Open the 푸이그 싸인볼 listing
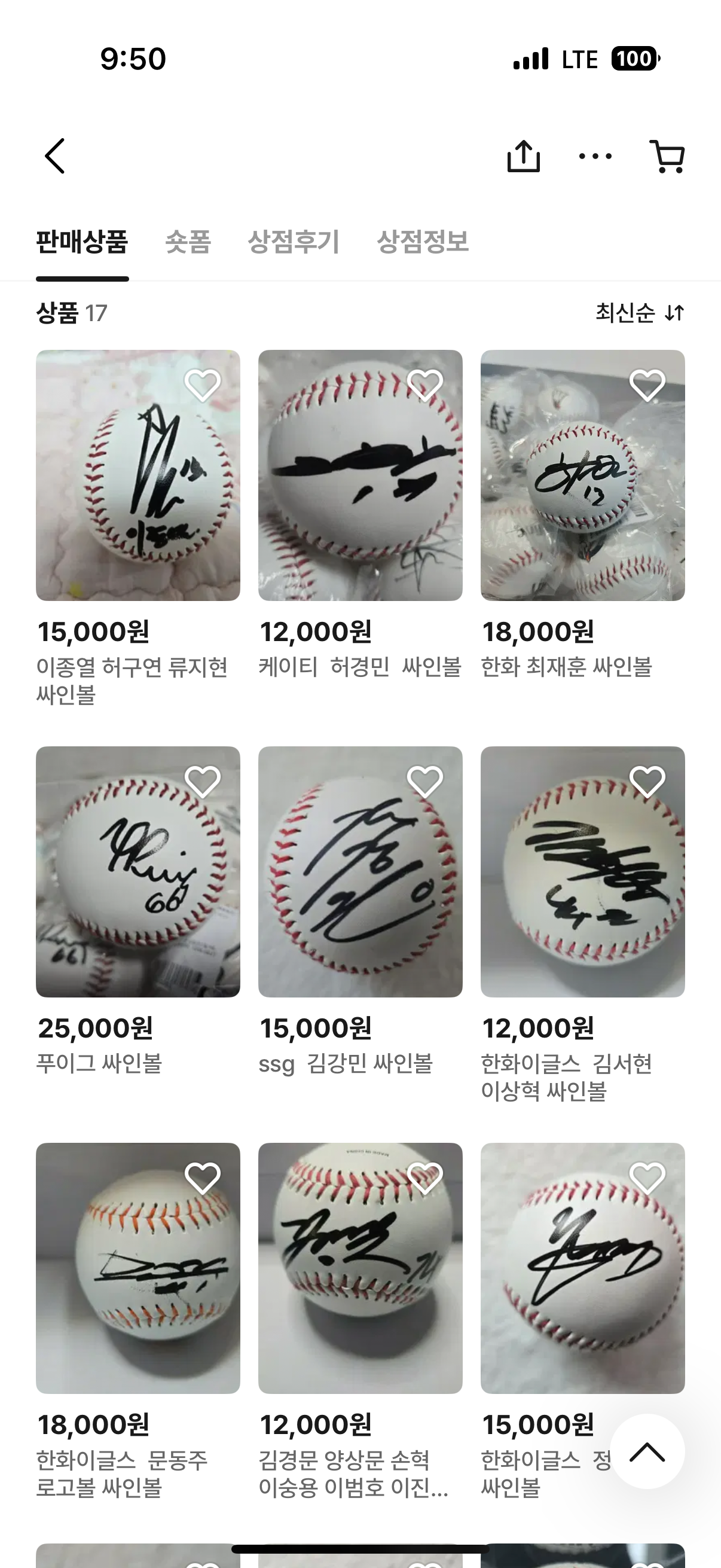 click(x=138, y=872)
